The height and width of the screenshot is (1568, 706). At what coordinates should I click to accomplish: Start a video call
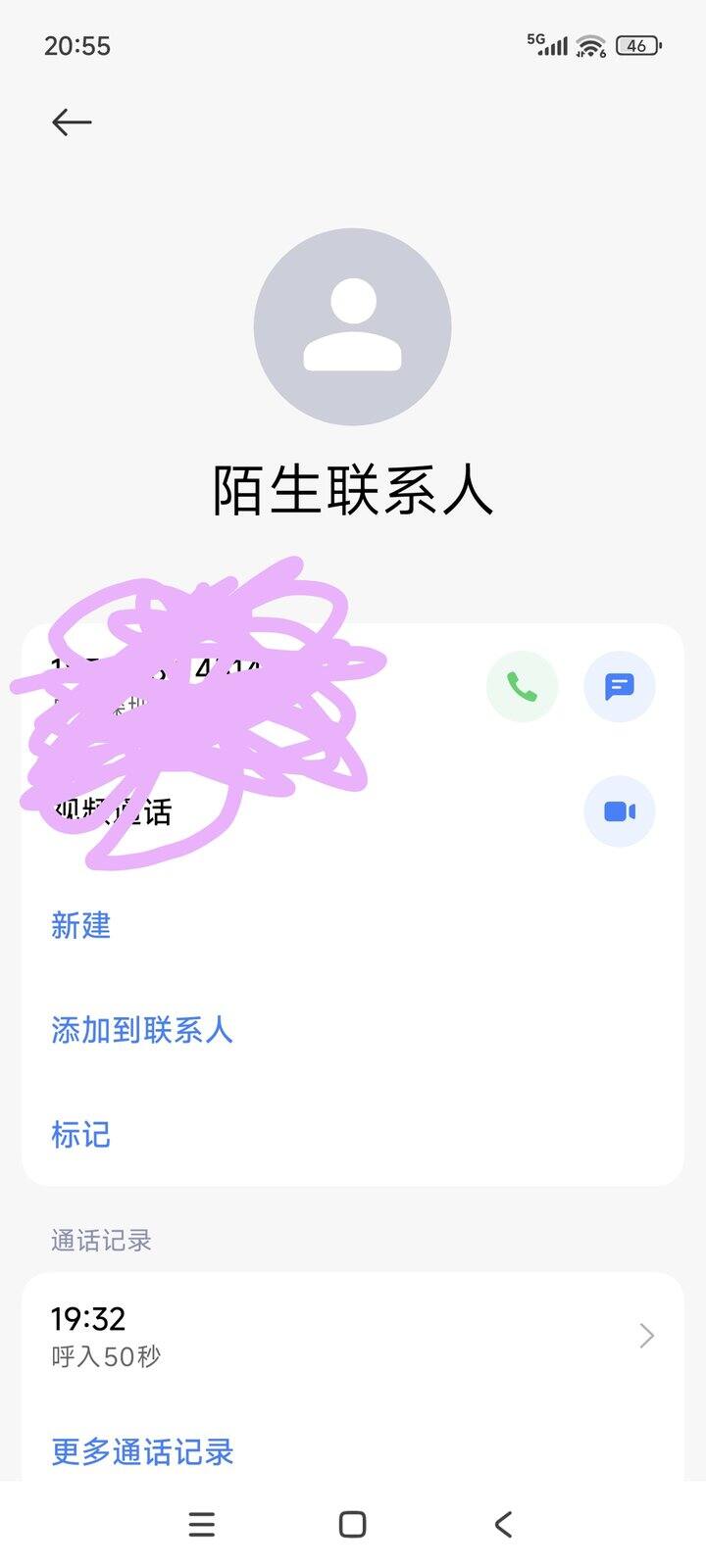(x=619, y=811)
